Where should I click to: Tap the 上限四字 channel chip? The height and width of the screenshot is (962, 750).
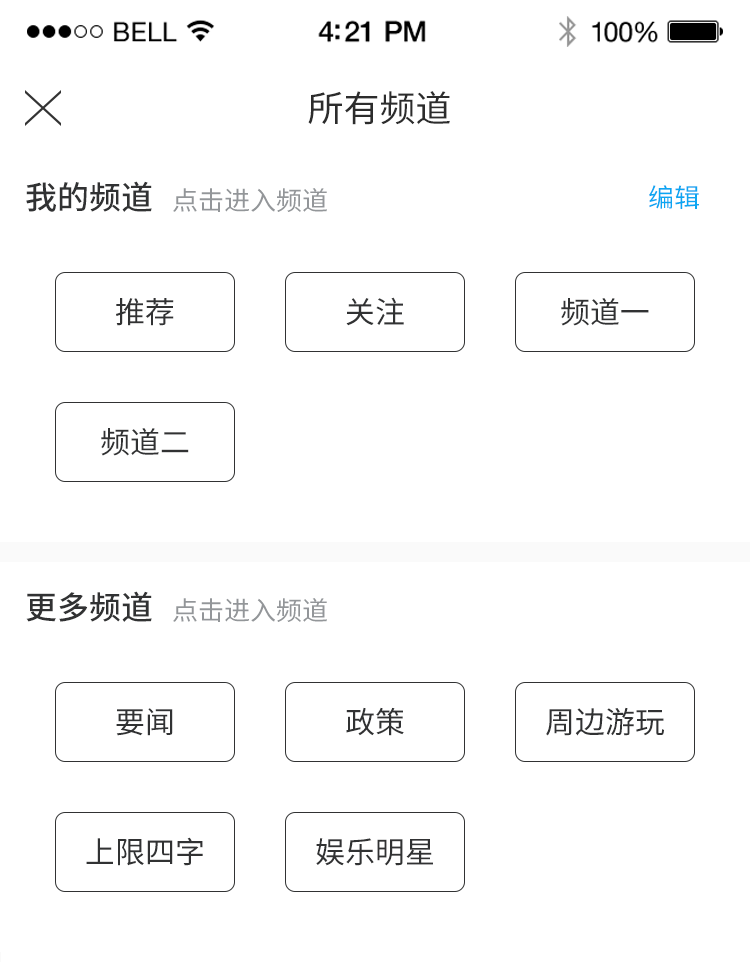point(145,852)
